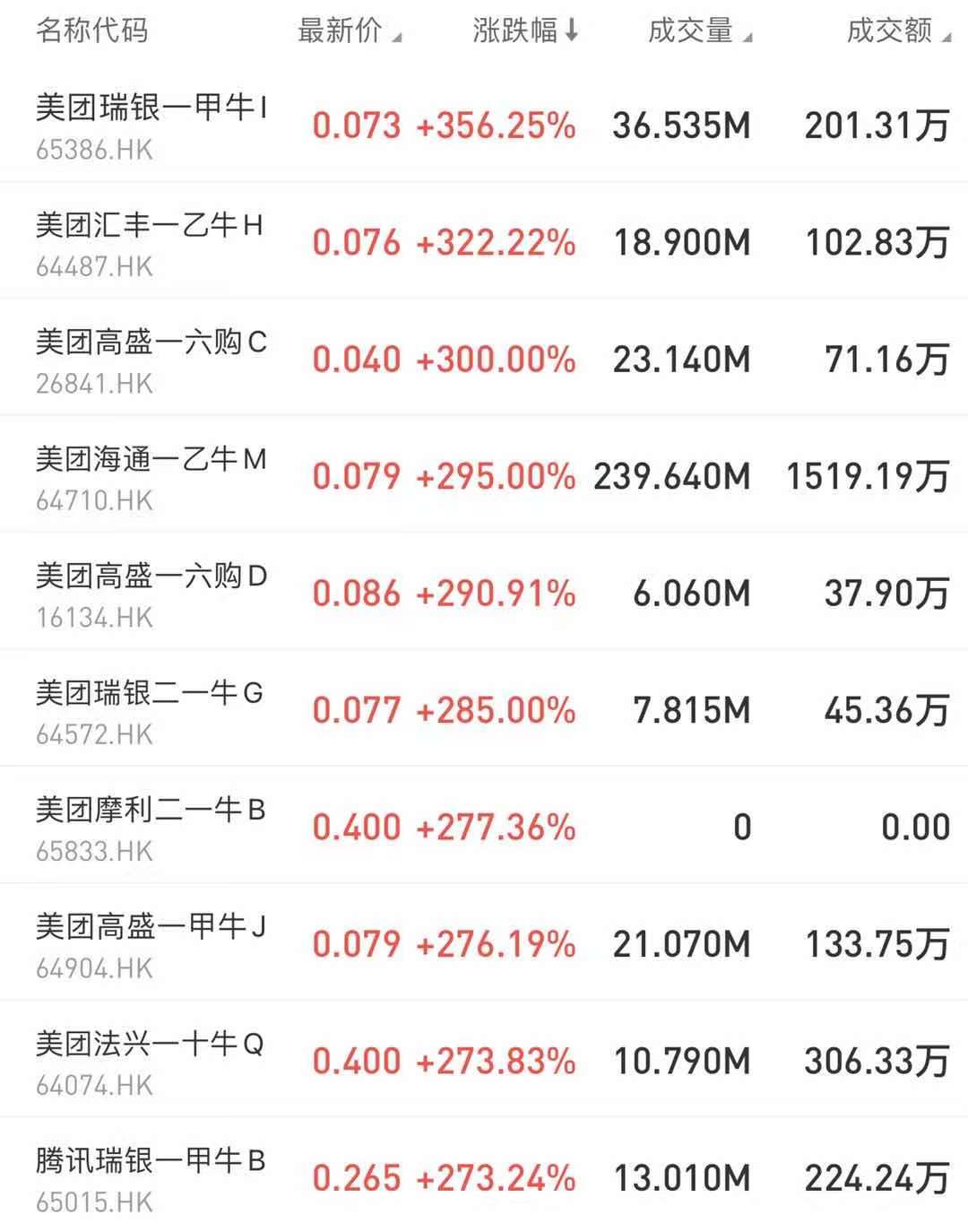Screen dimensions: 968x1232
Task: Sort the list by 成交额 column
Action: [897, 31]
